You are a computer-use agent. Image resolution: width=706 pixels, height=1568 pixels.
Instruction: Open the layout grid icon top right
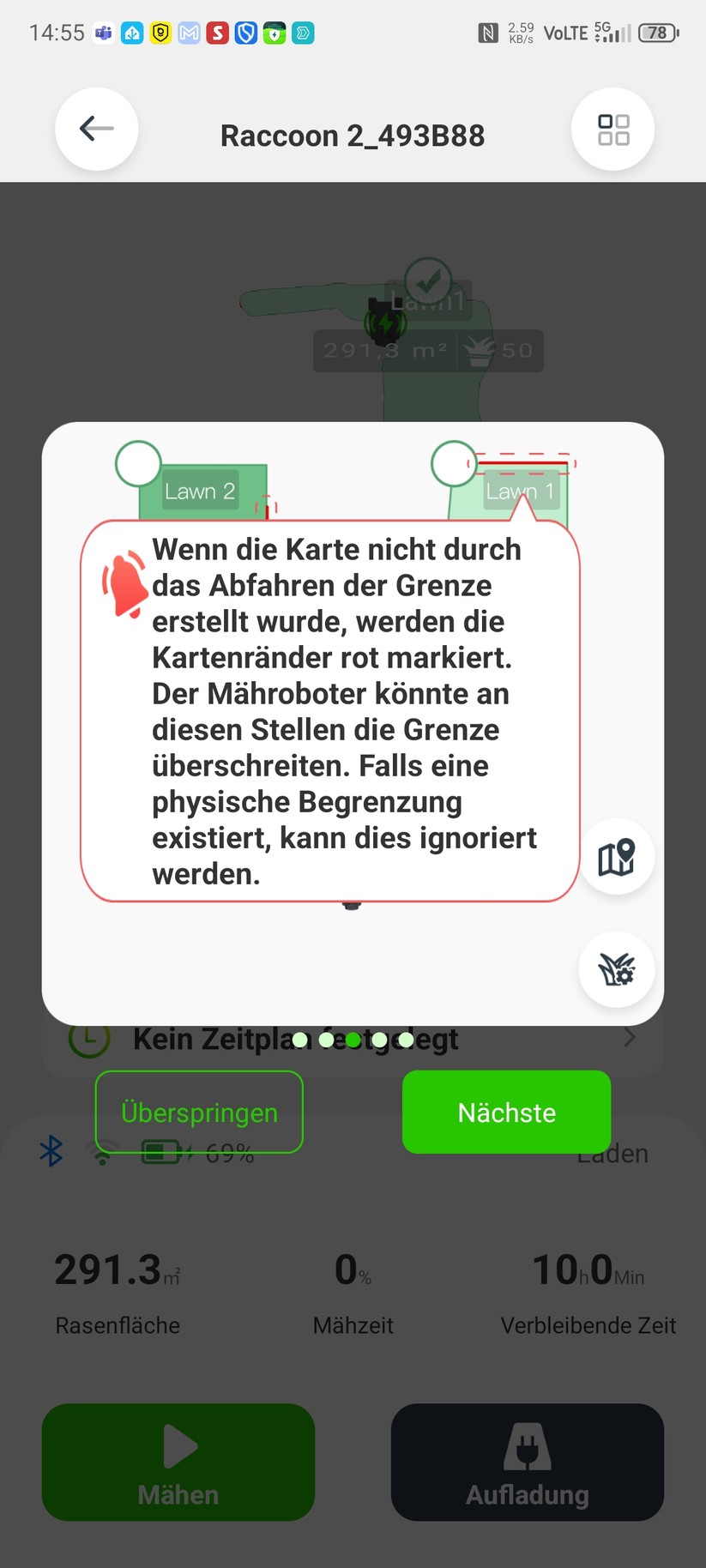(x=612, y=128)
